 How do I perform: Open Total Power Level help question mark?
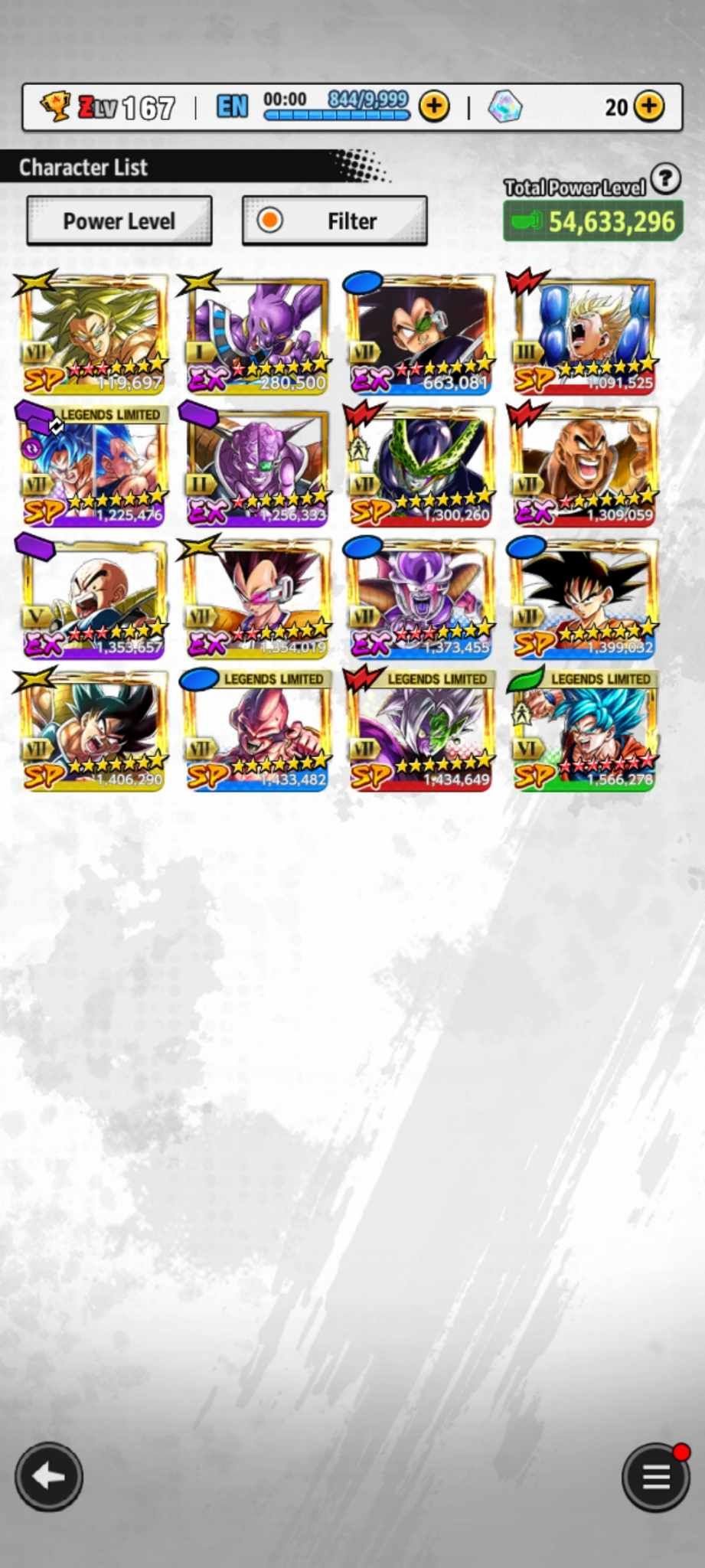(x=665, y=179)
